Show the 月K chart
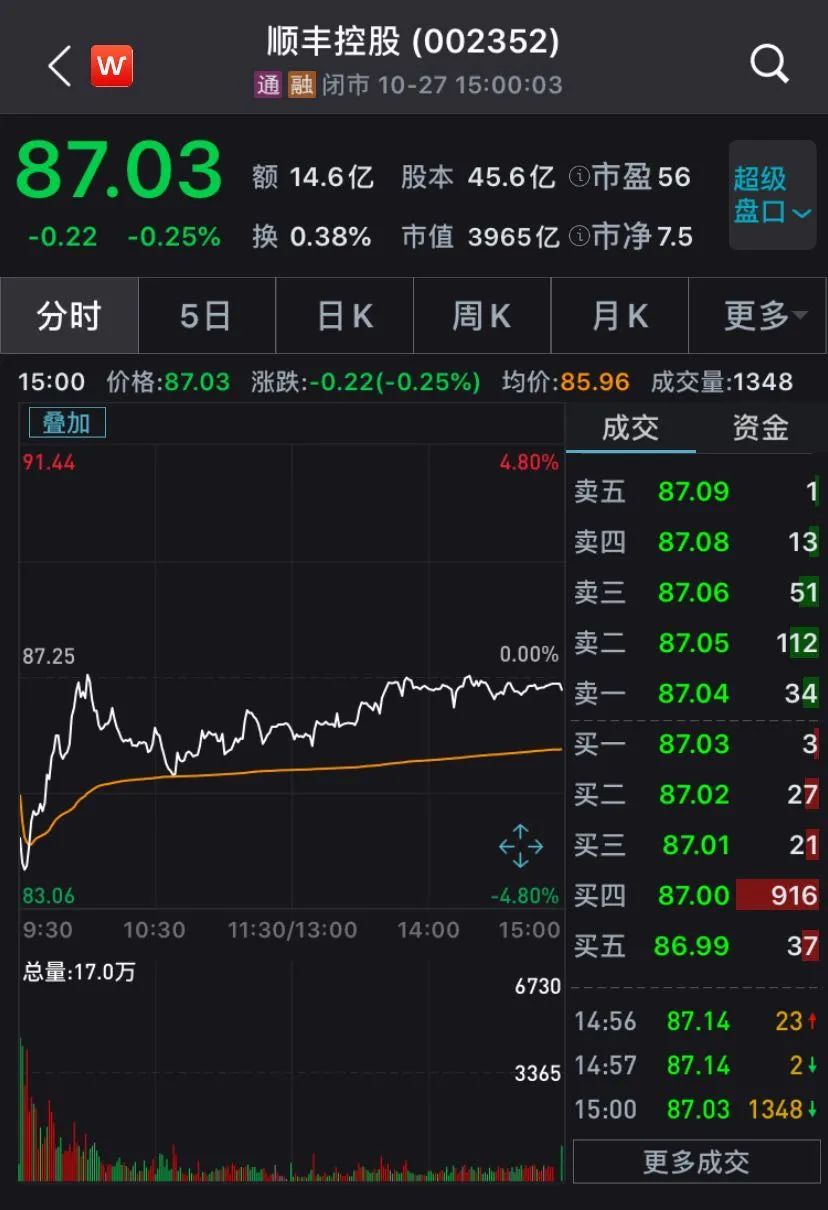This screenshot has height=1210, width=828. (x=619, y=316)
